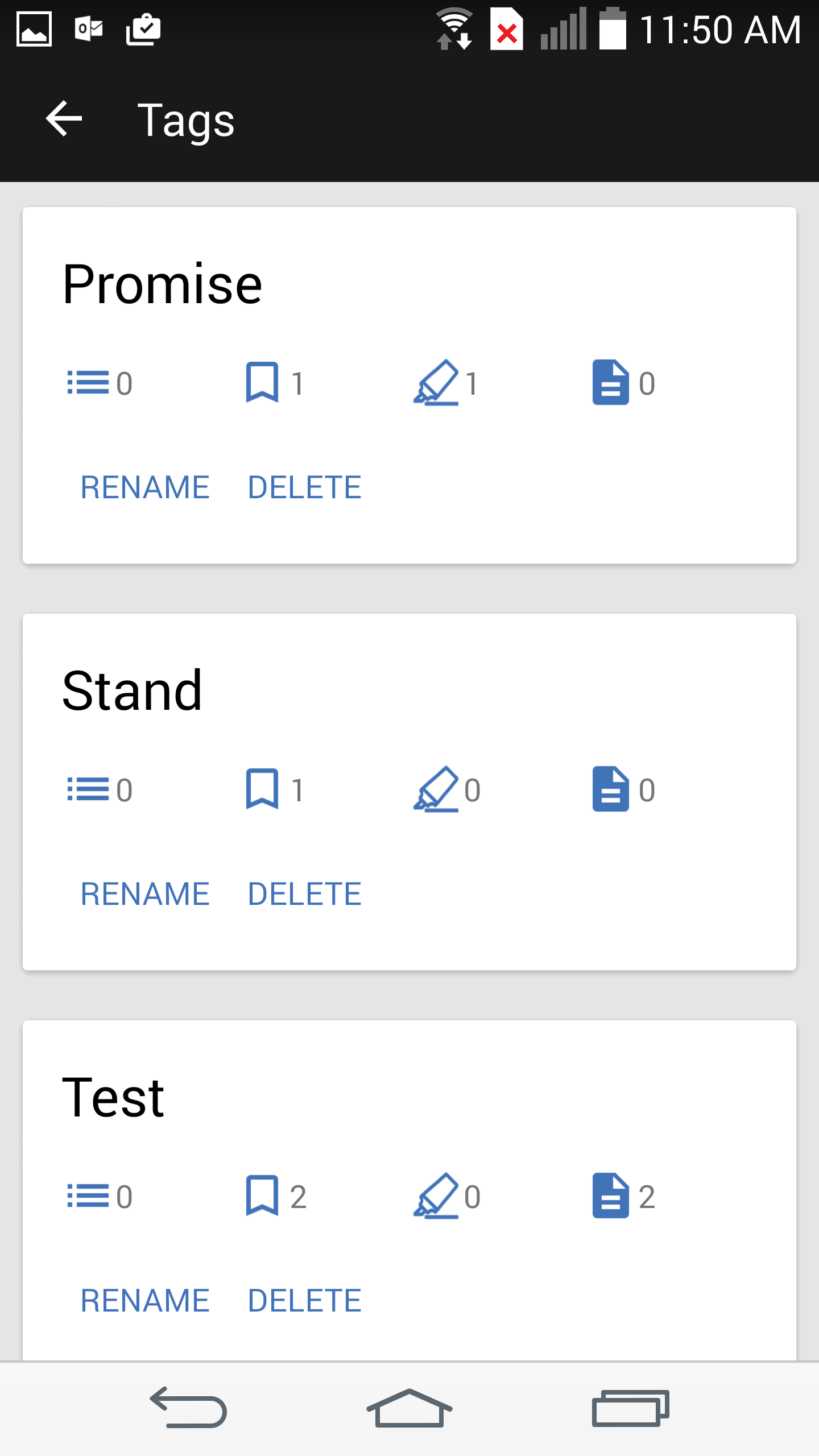The width and height of the screenshot is (819, 1456).
Task: Open the Stand tag card
Action: pos(409,792)
